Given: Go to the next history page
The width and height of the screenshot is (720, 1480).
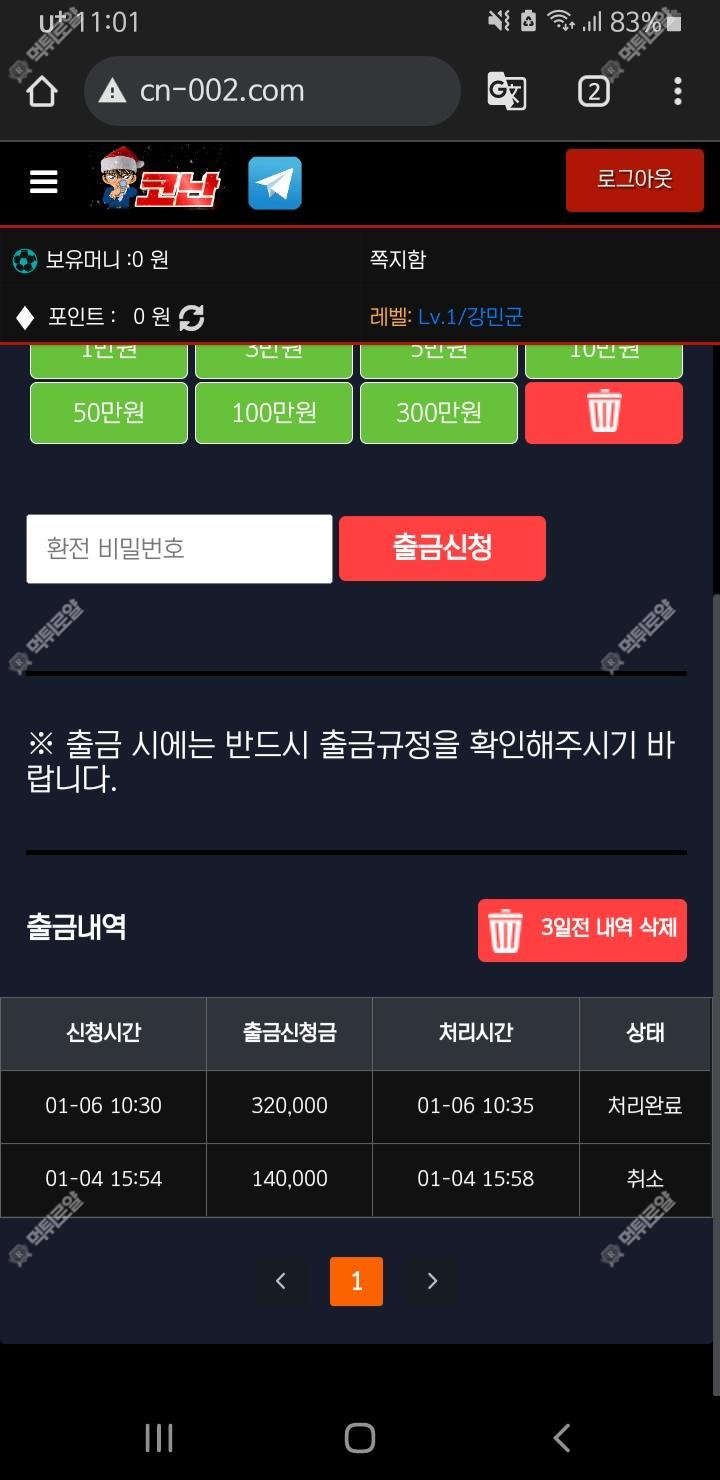Looking at the screenshot, I should [x=432, y=1281].
